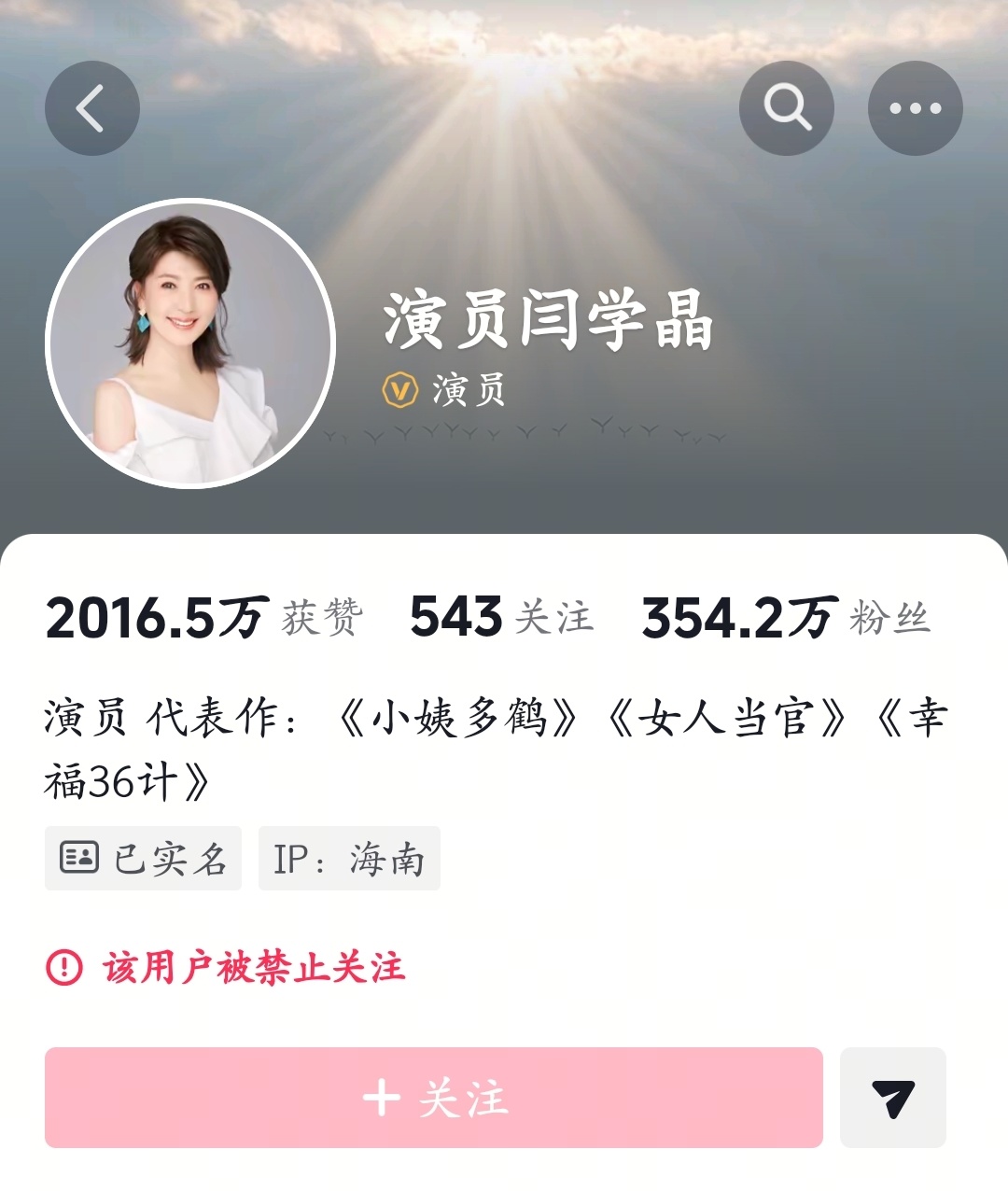Open search on this profile
The width and height of the screenshot is (1008, 1191).
786,108
